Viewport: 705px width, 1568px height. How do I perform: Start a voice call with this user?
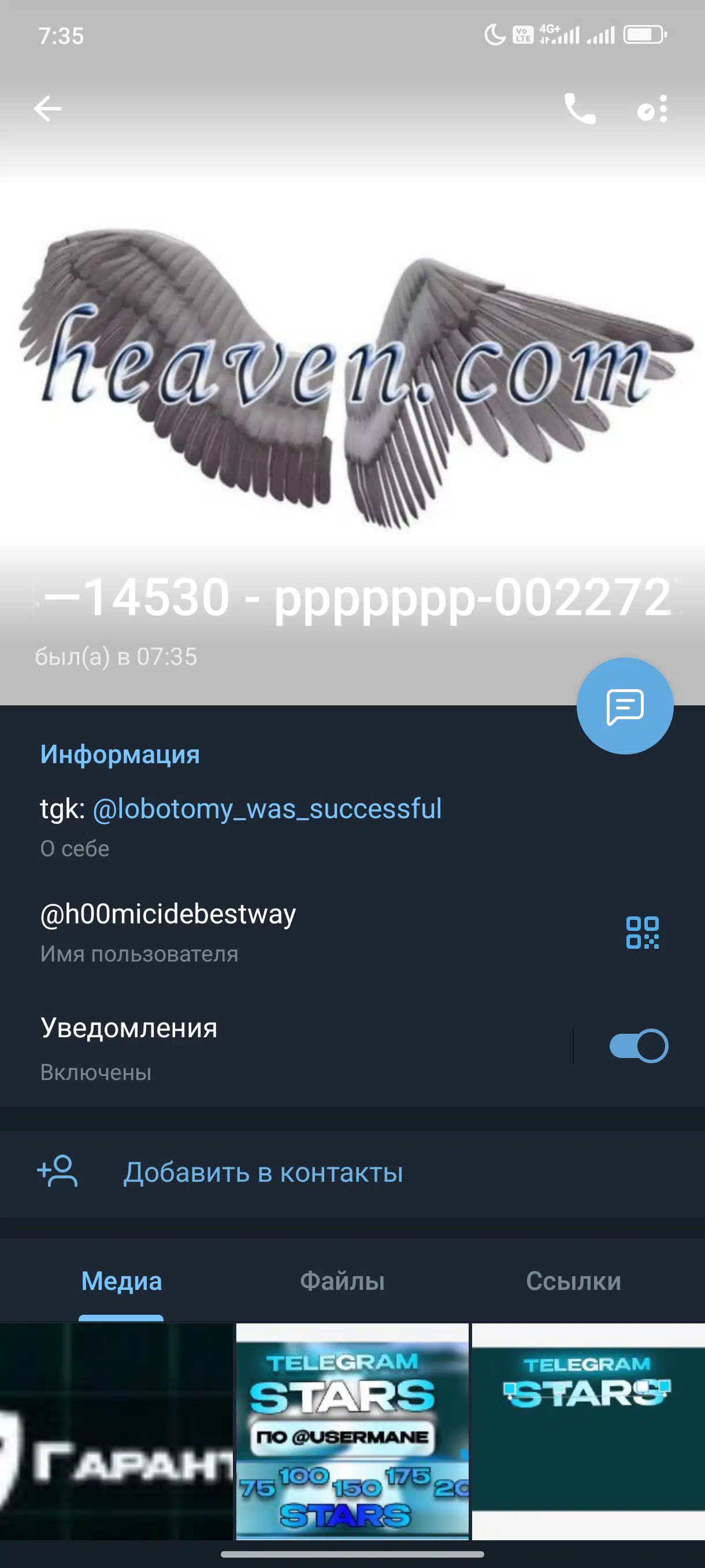tap(580, 109)
